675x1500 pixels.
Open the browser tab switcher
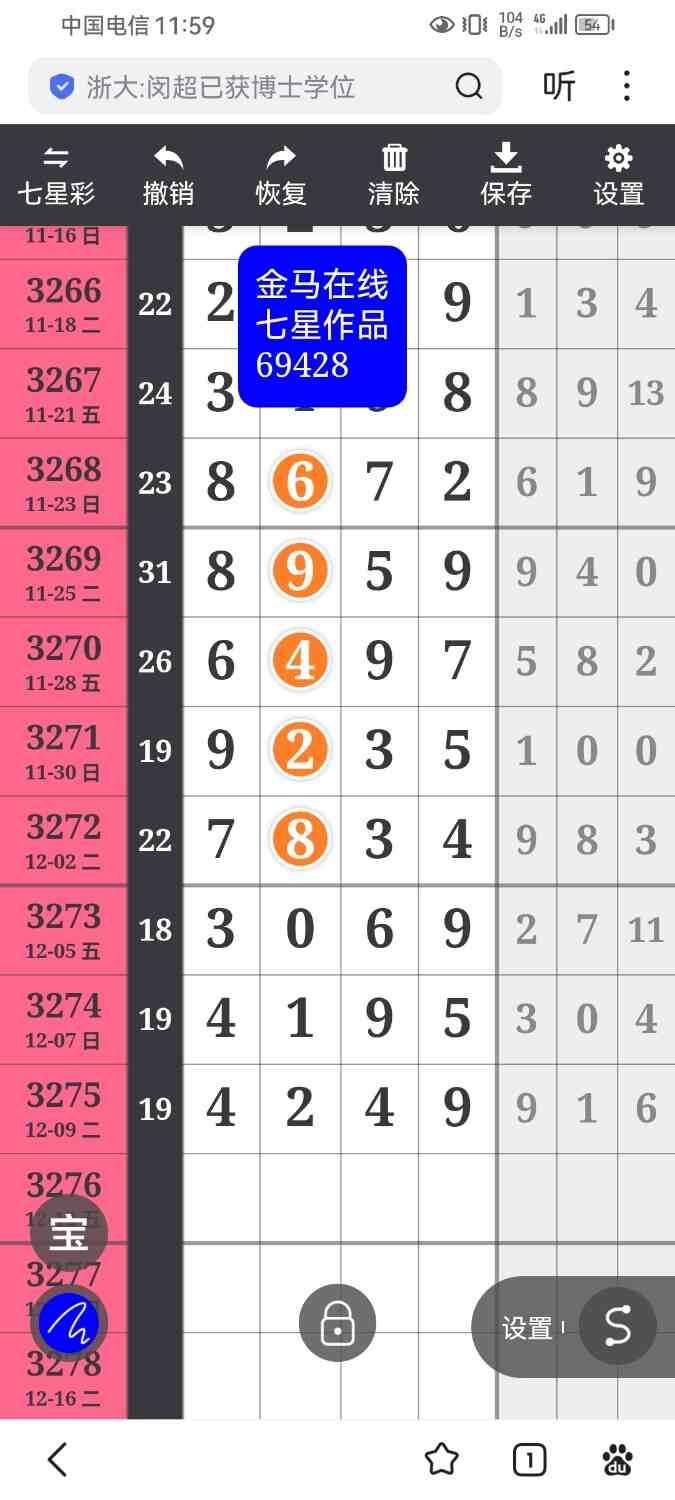point(529,1460)
